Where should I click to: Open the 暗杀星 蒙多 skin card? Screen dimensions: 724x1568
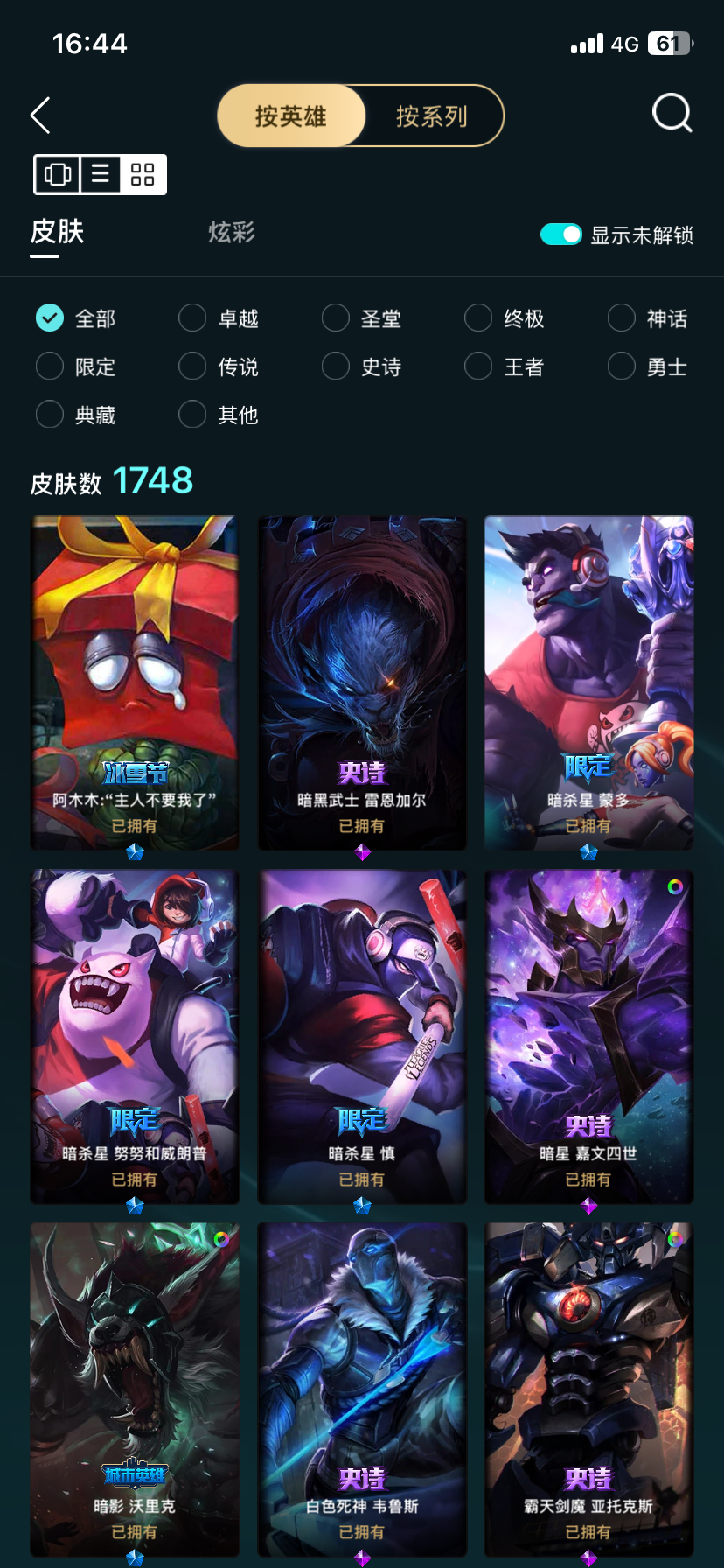[x=588, y=682]
